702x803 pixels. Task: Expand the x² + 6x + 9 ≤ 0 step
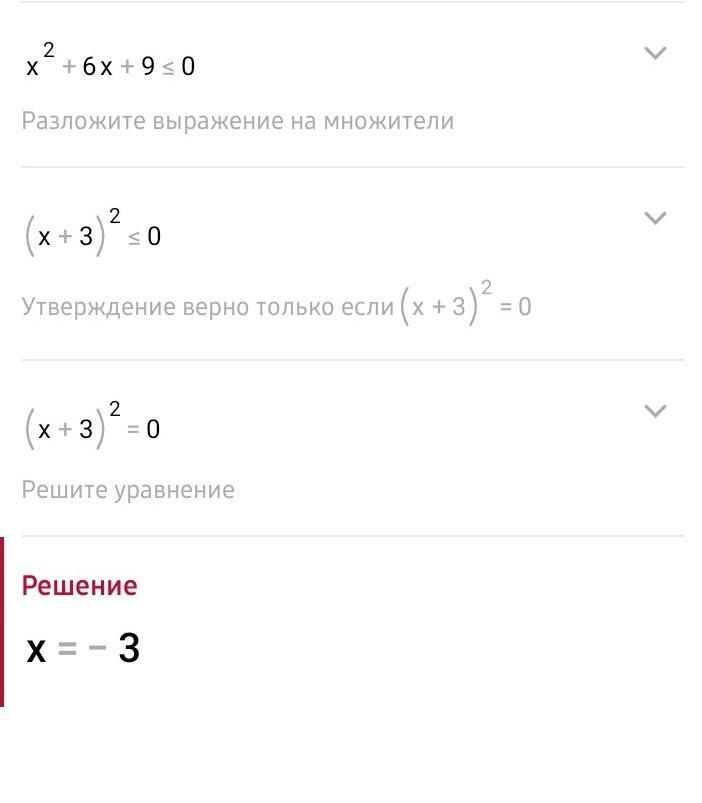[x=655, y=54]
